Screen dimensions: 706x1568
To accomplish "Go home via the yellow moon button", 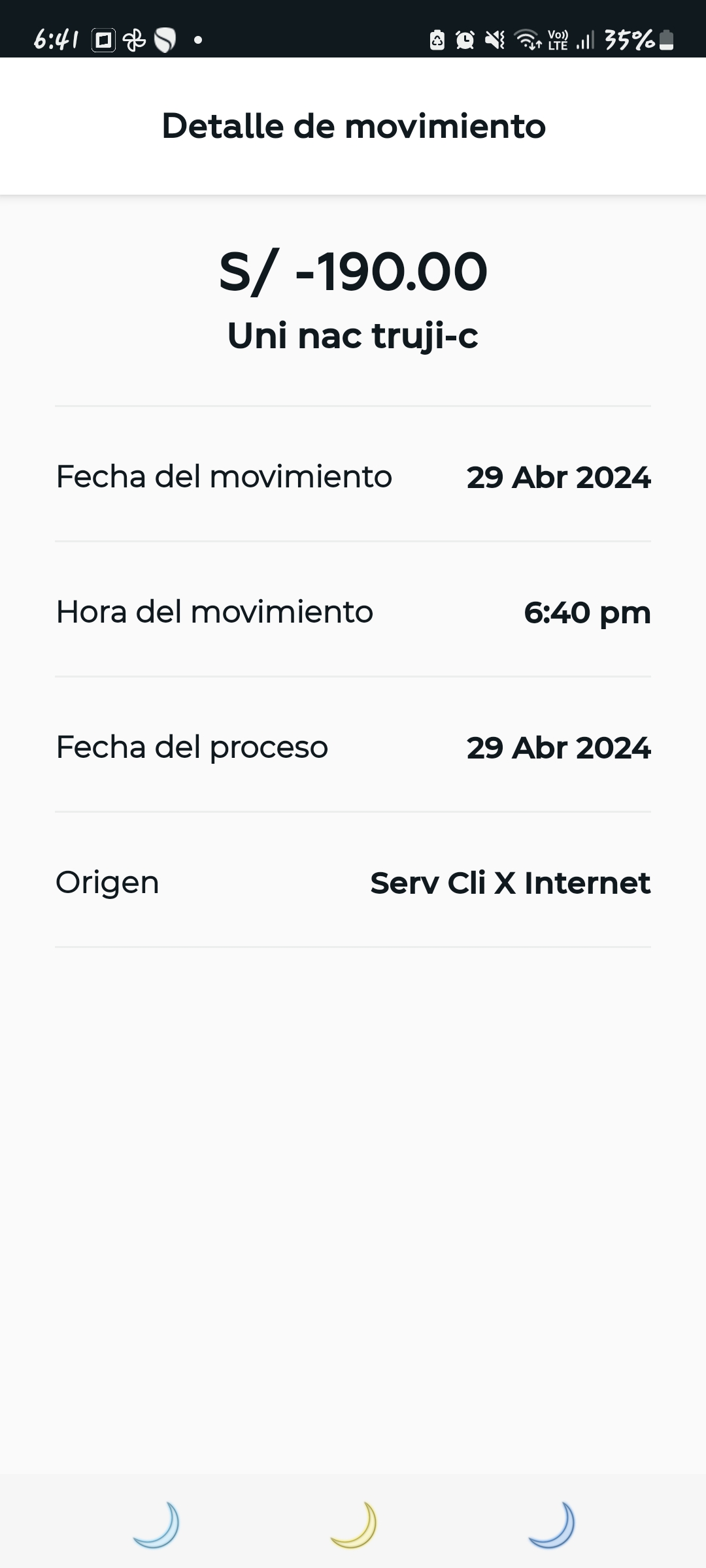I will tap(354, 1526).
